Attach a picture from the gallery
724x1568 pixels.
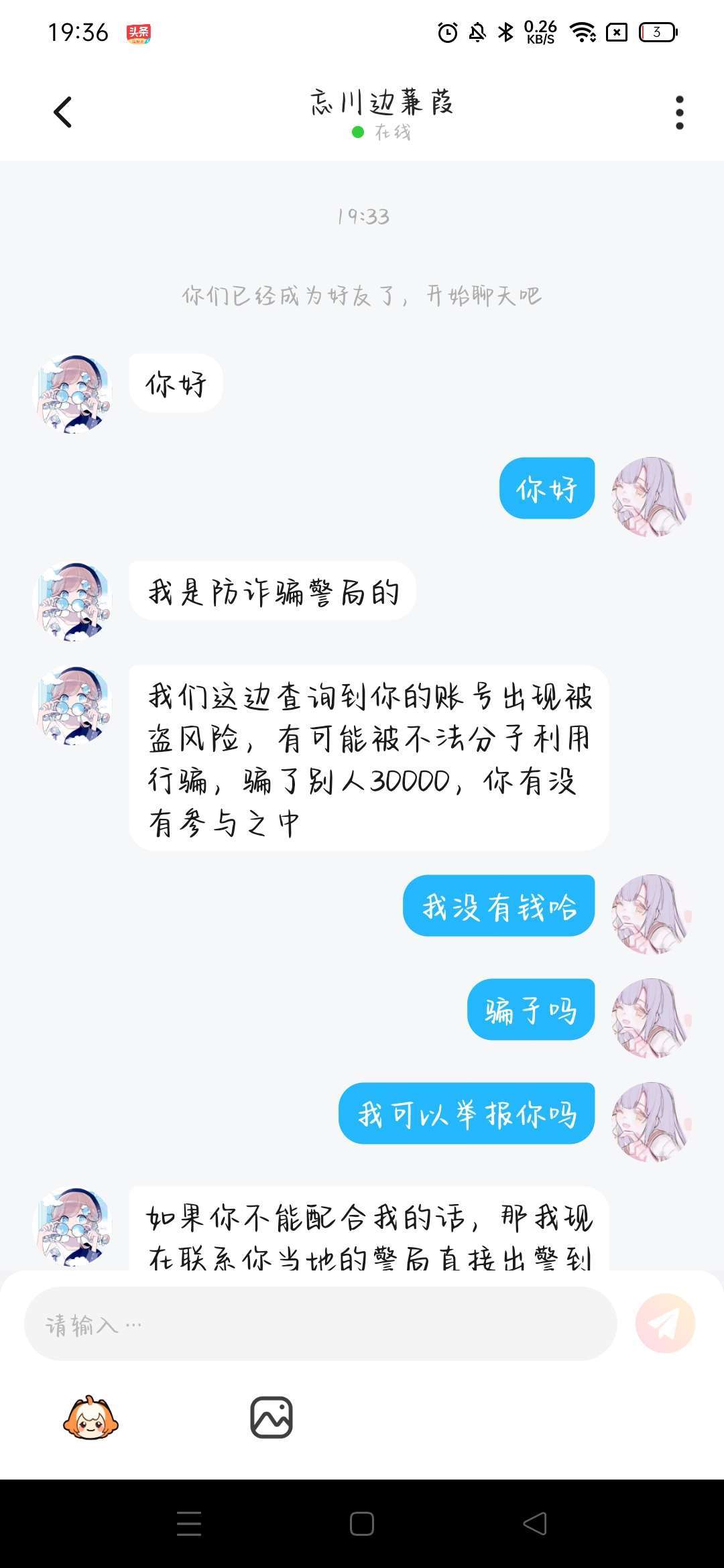pos(271,1417)
